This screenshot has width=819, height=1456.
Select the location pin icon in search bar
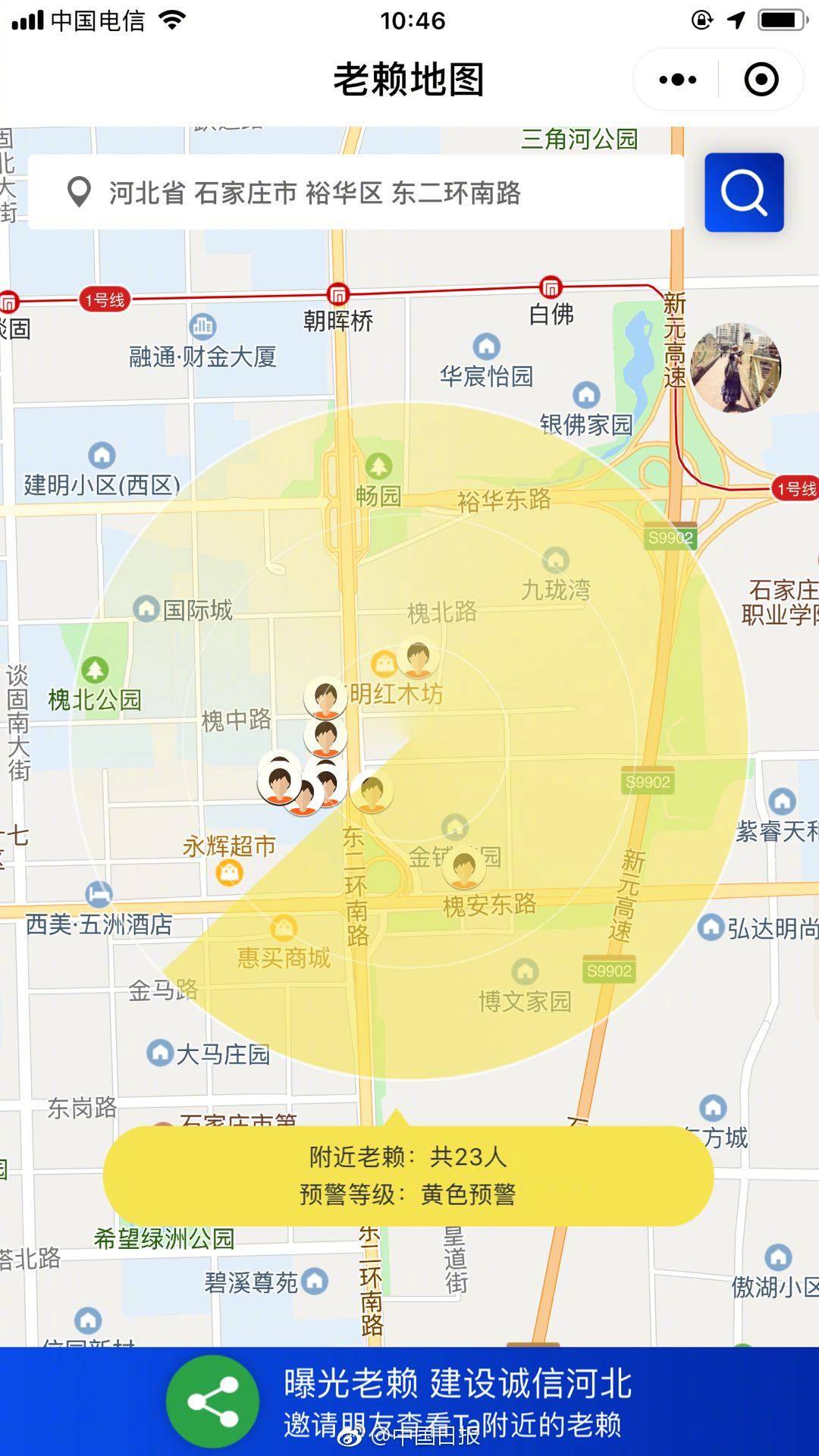click(x=78, y=193)
